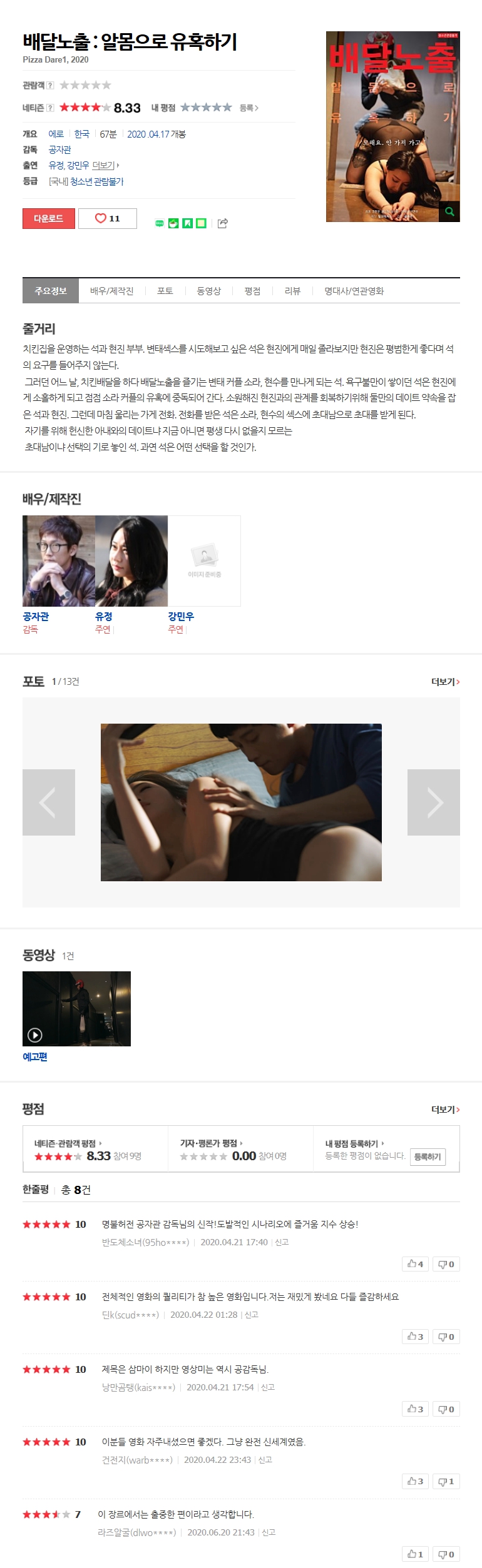Open the 리뷰 tab

pyautogui.click(x=292, y=291)
